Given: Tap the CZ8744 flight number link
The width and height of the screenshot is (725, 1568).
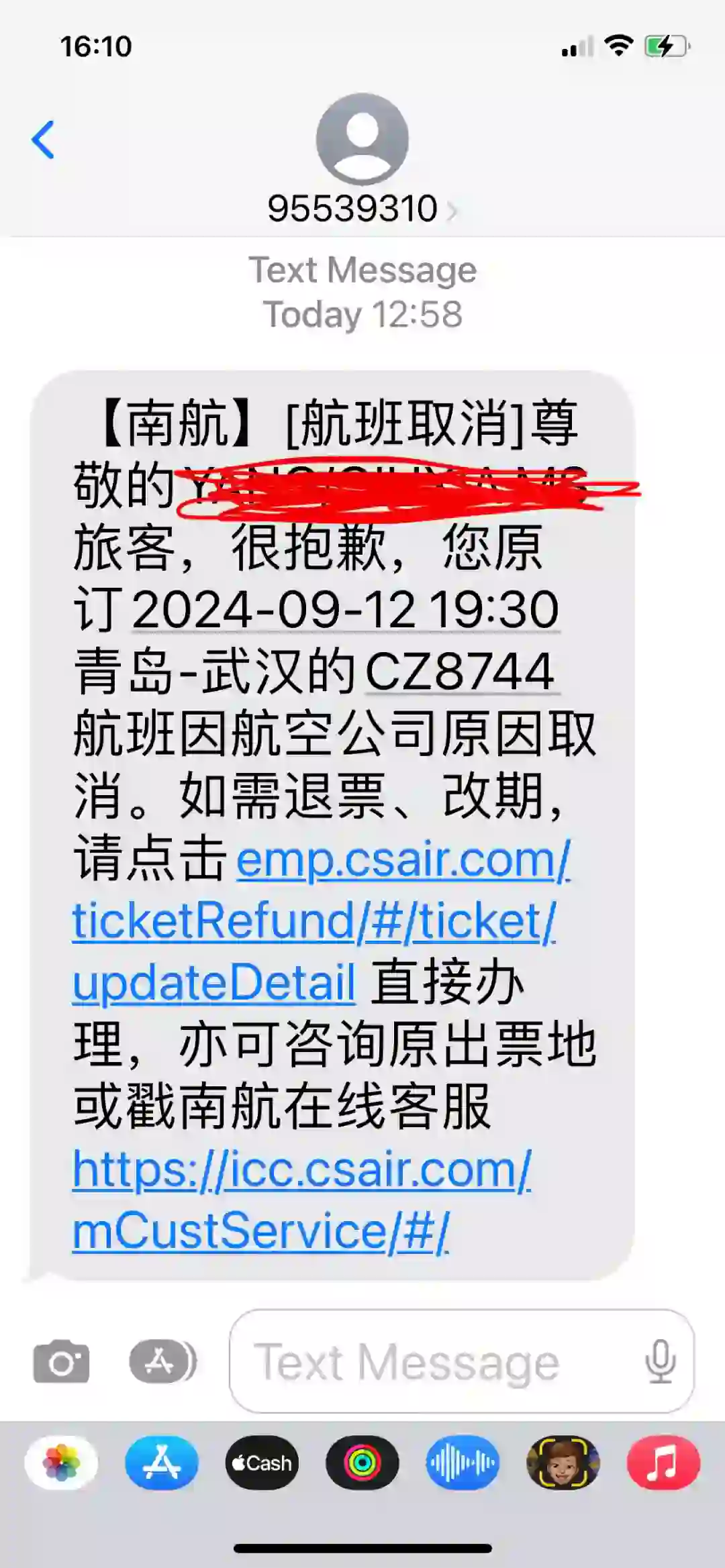Looking at the screenshot, I should click(x=461, y=672).
